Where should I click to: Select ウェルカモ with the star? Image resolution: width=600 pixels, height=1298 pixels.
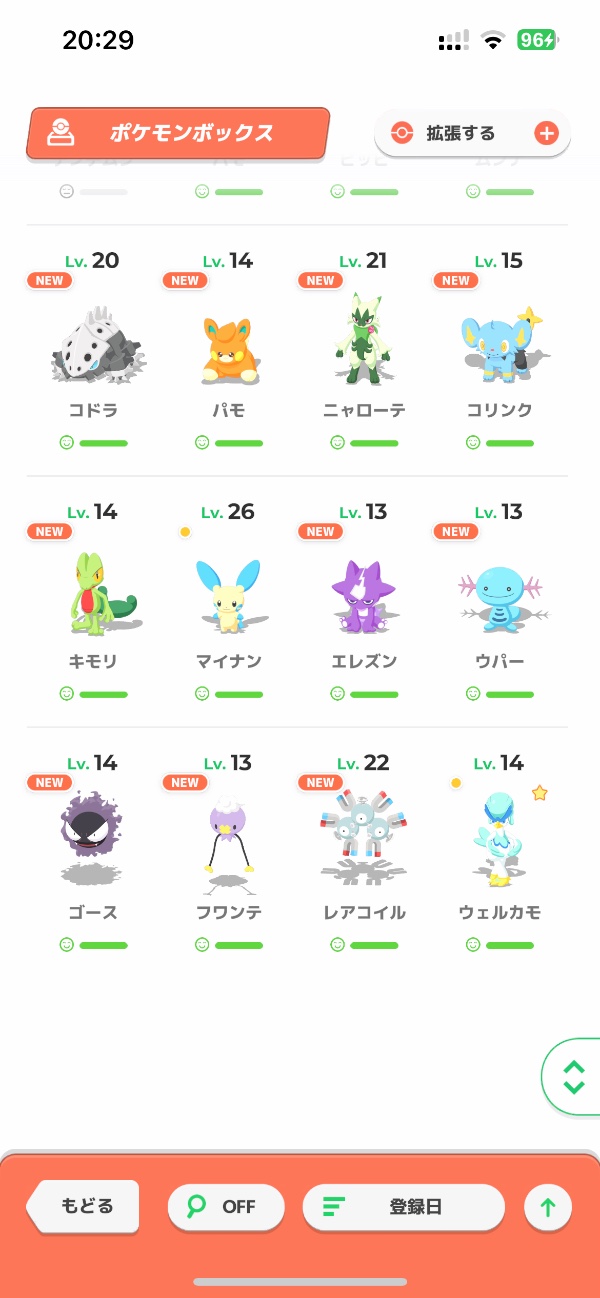(x=500, y=848)
